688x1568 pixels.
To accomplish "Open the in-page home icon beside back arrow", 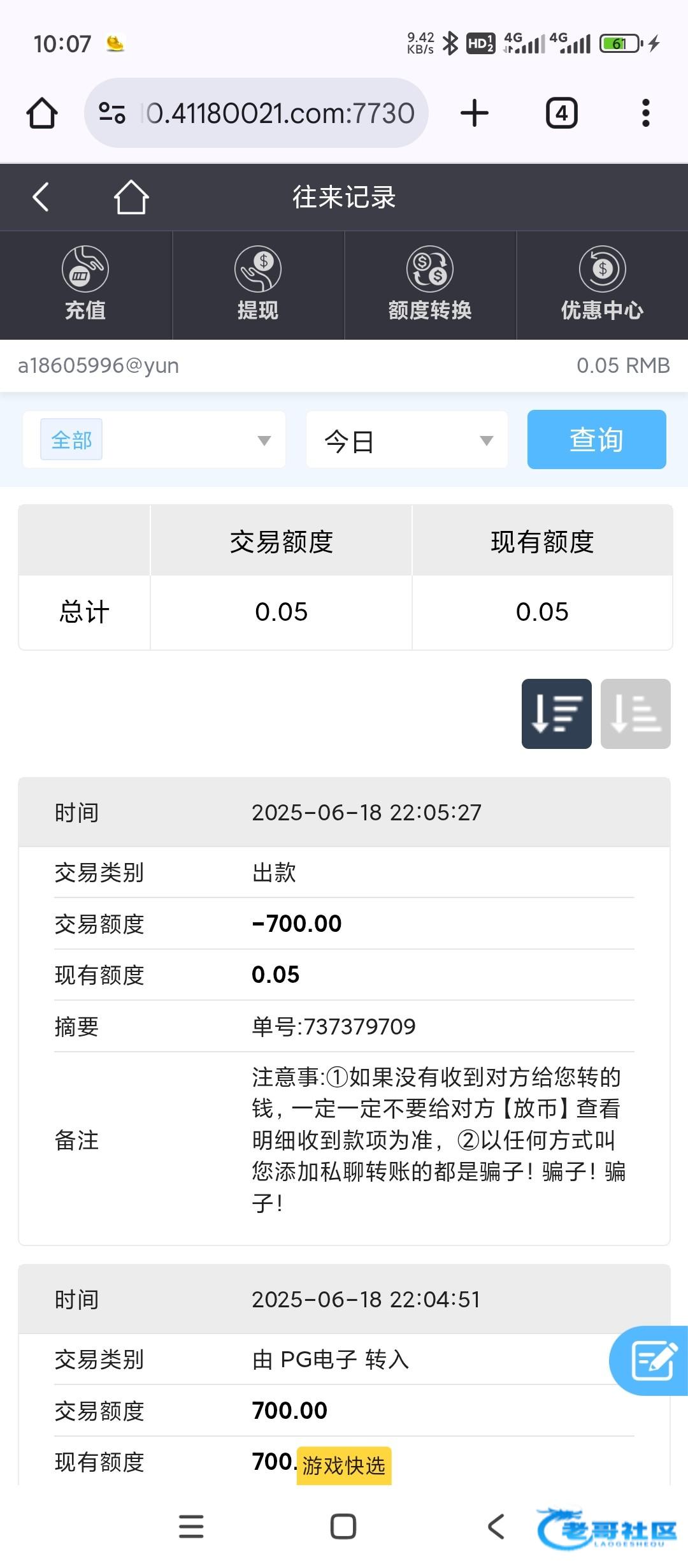I will click(x=131, y=196).
